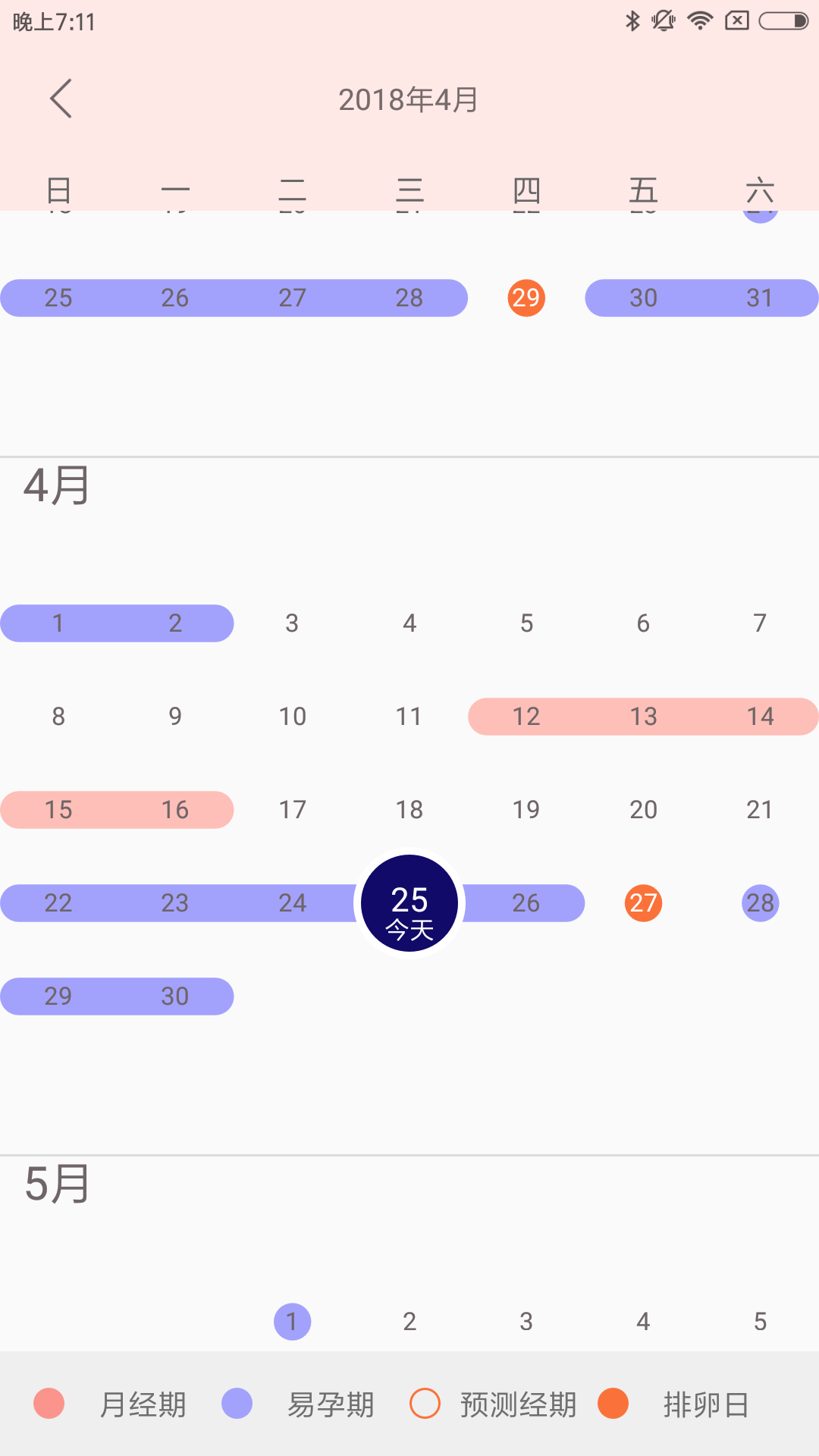Screen dimensions: 819x1456
Task: Select April 3 in the calendar
Action: (292, 623)
